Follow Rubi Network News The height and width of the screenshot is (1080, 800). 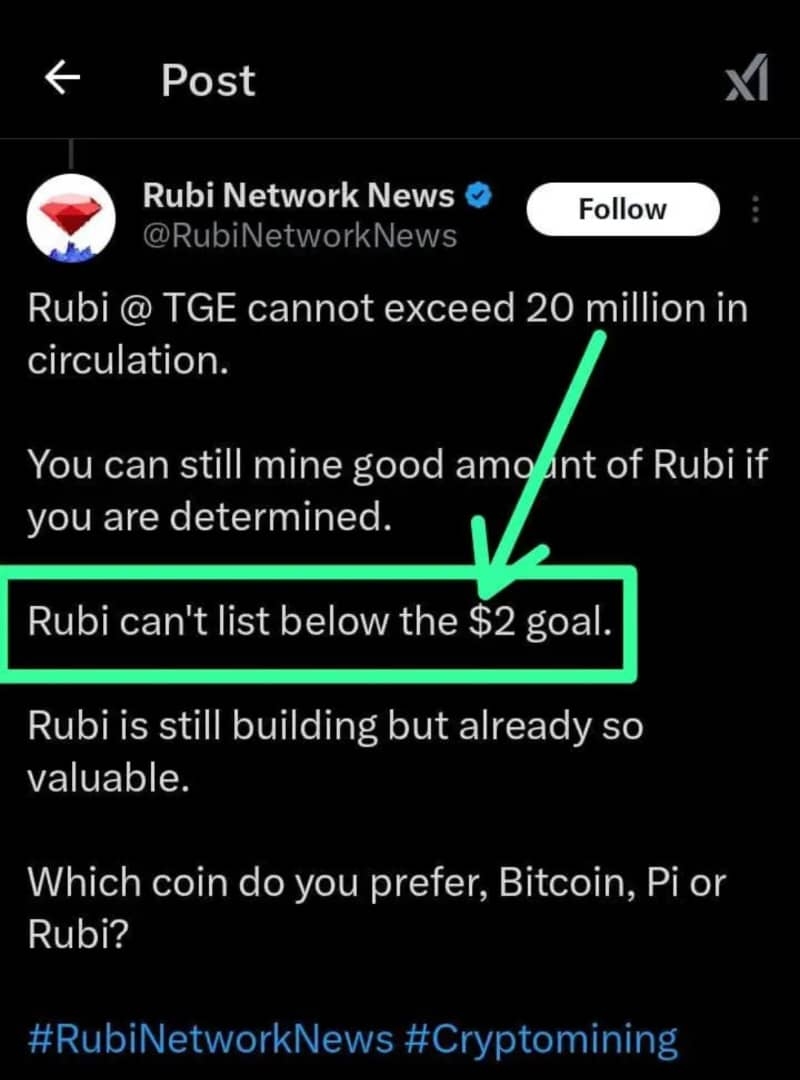[x=622, y=209]
